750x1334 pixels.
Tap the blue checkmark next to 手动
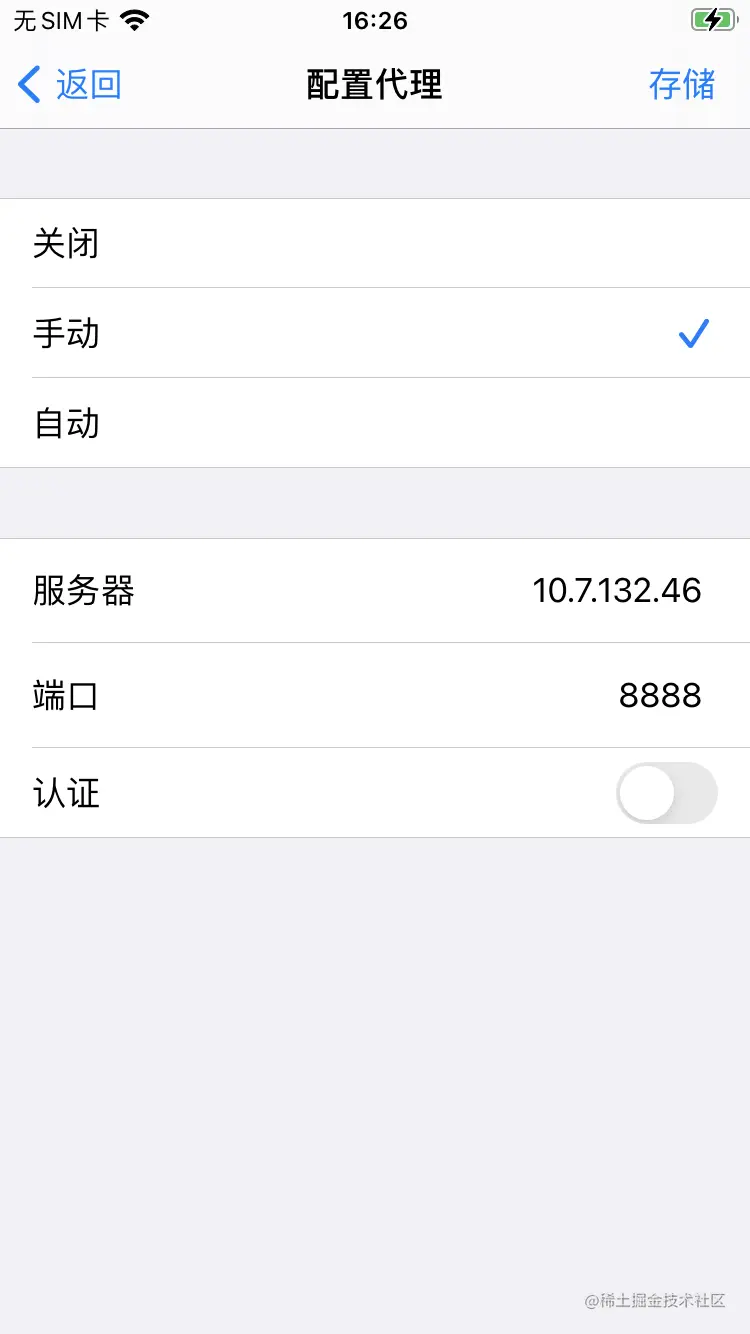pos(694,333)
